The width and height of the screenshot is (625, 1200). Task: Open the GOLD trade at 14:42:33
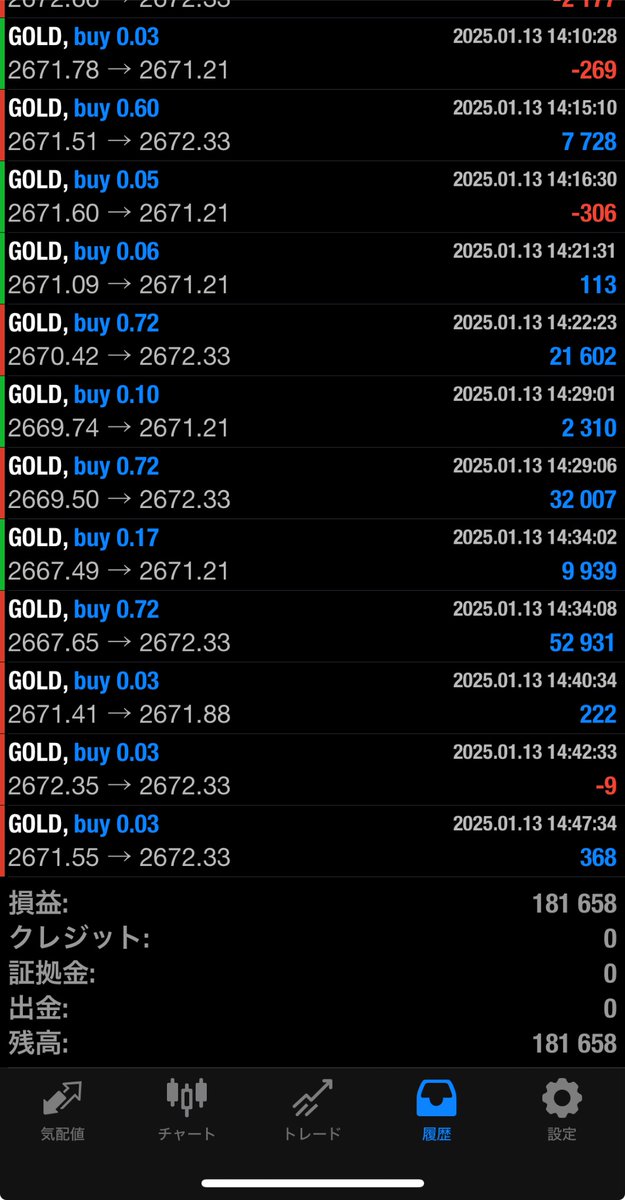click(312, 769)
